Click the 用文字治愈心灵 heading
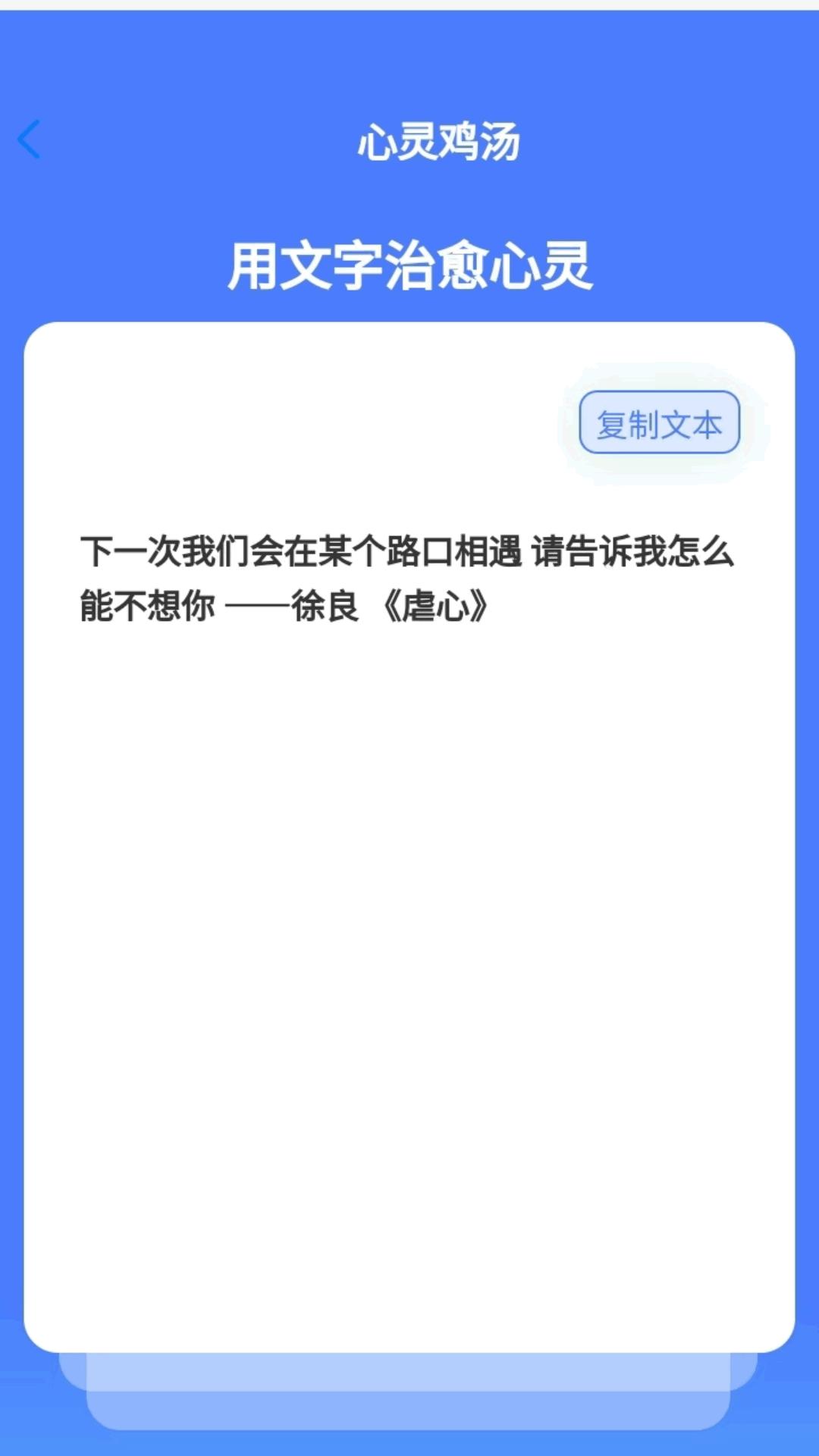The width and height of the screenshot is (819, 1456). (409, 267)
